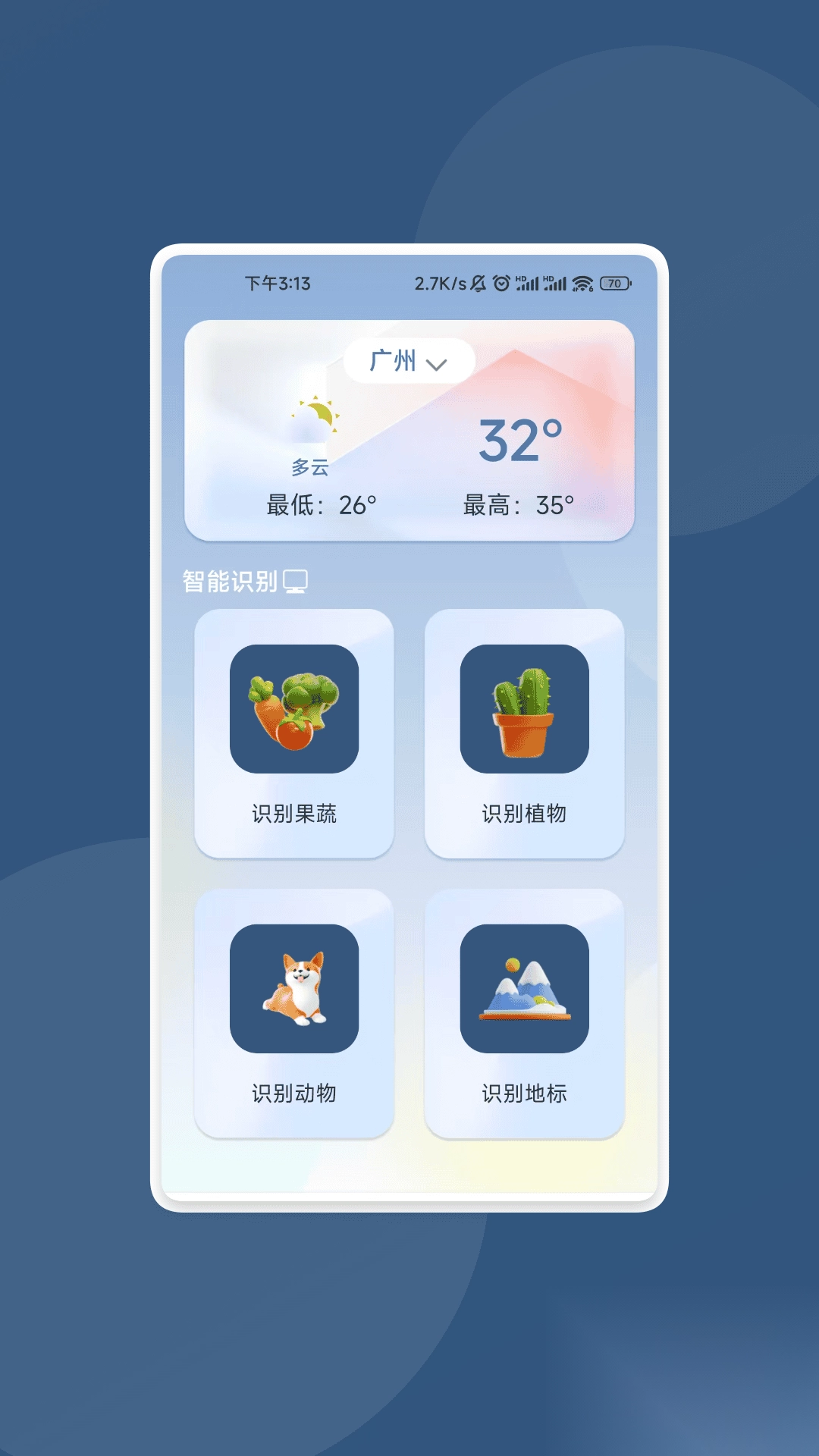819x1456 pixels.
Task: Expand the city list via the chevron arrow
Action: [x=437, y=364]
